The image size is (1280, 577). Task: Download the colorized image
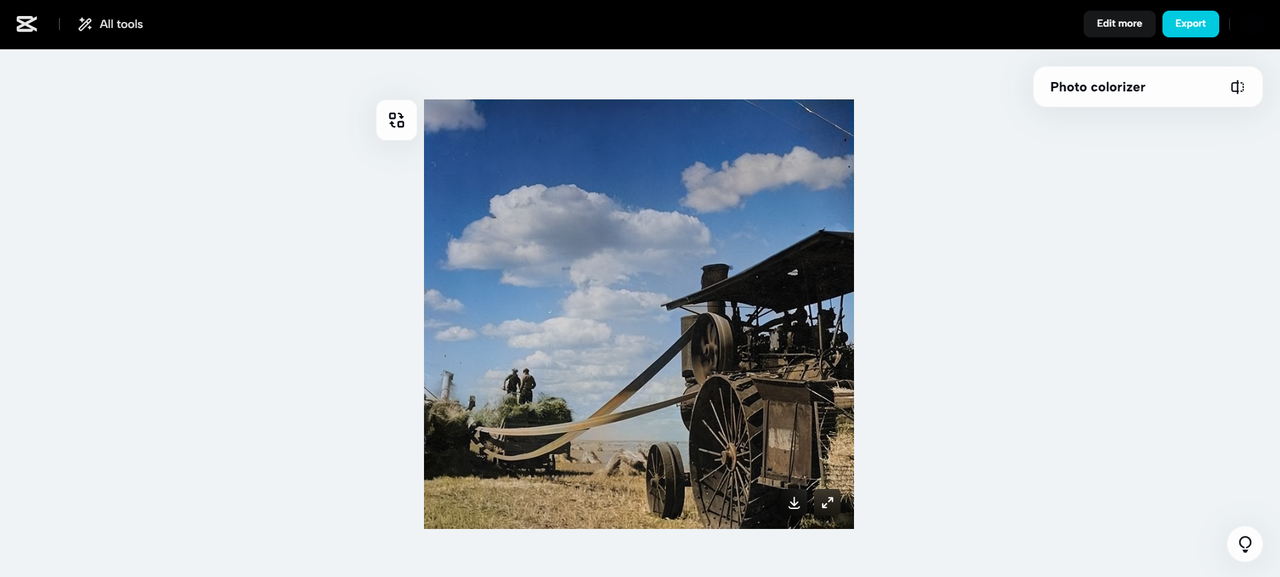(x=794, y=503)
